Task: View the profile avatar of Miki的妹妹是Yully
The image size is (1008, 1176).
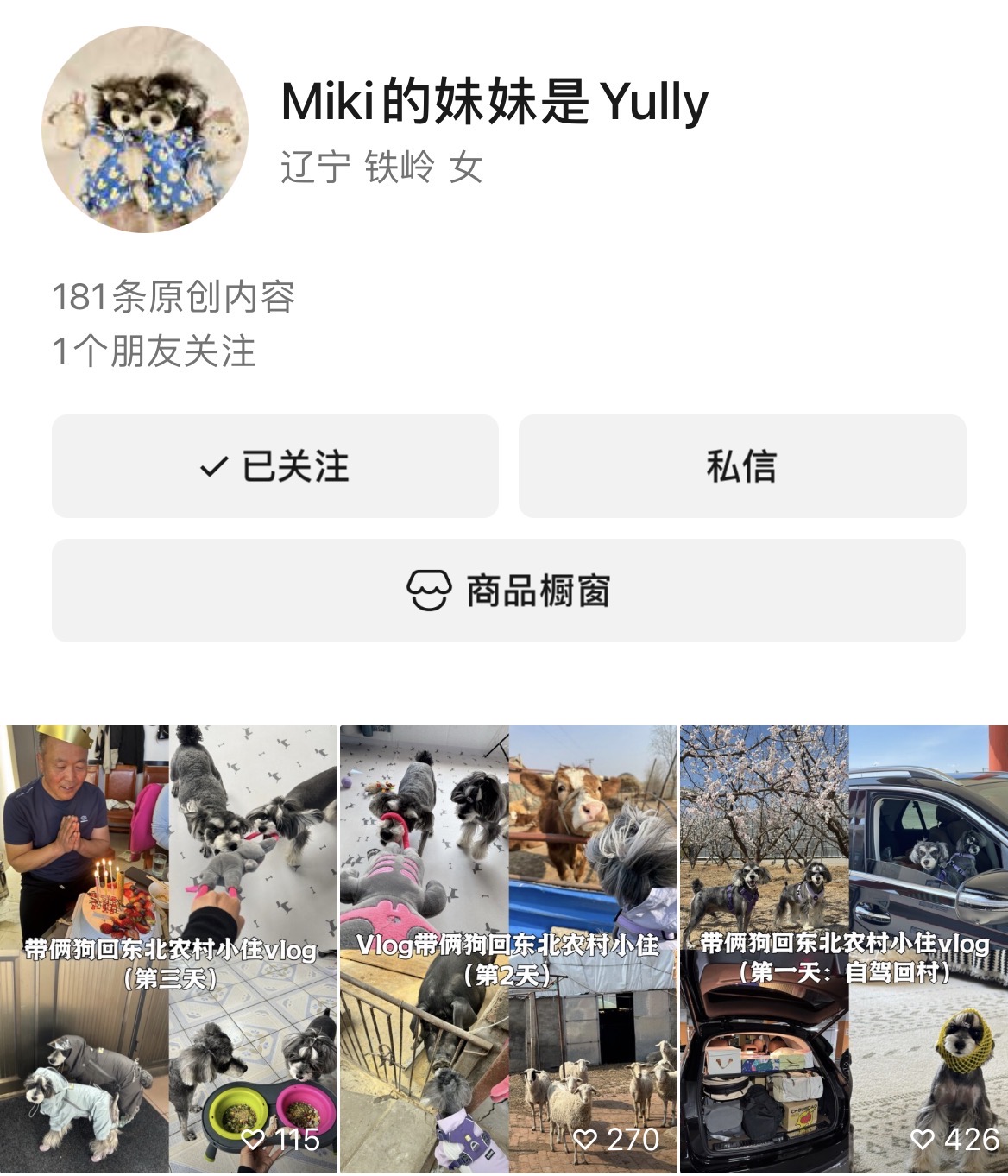Action: coord(145,130)
